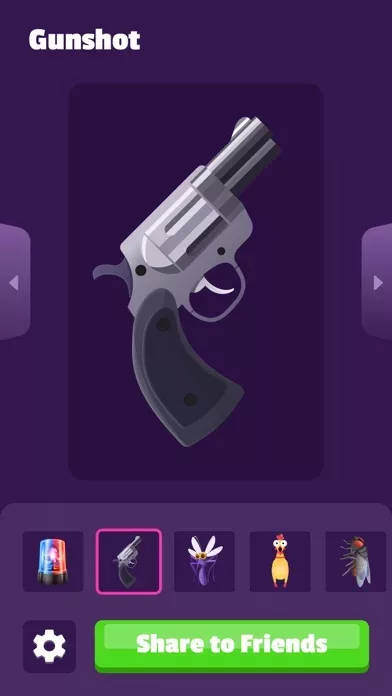This screenshot has width=392, height=696.
Task: Choose the housefly sound thumbnail
Action: [356, 562]
